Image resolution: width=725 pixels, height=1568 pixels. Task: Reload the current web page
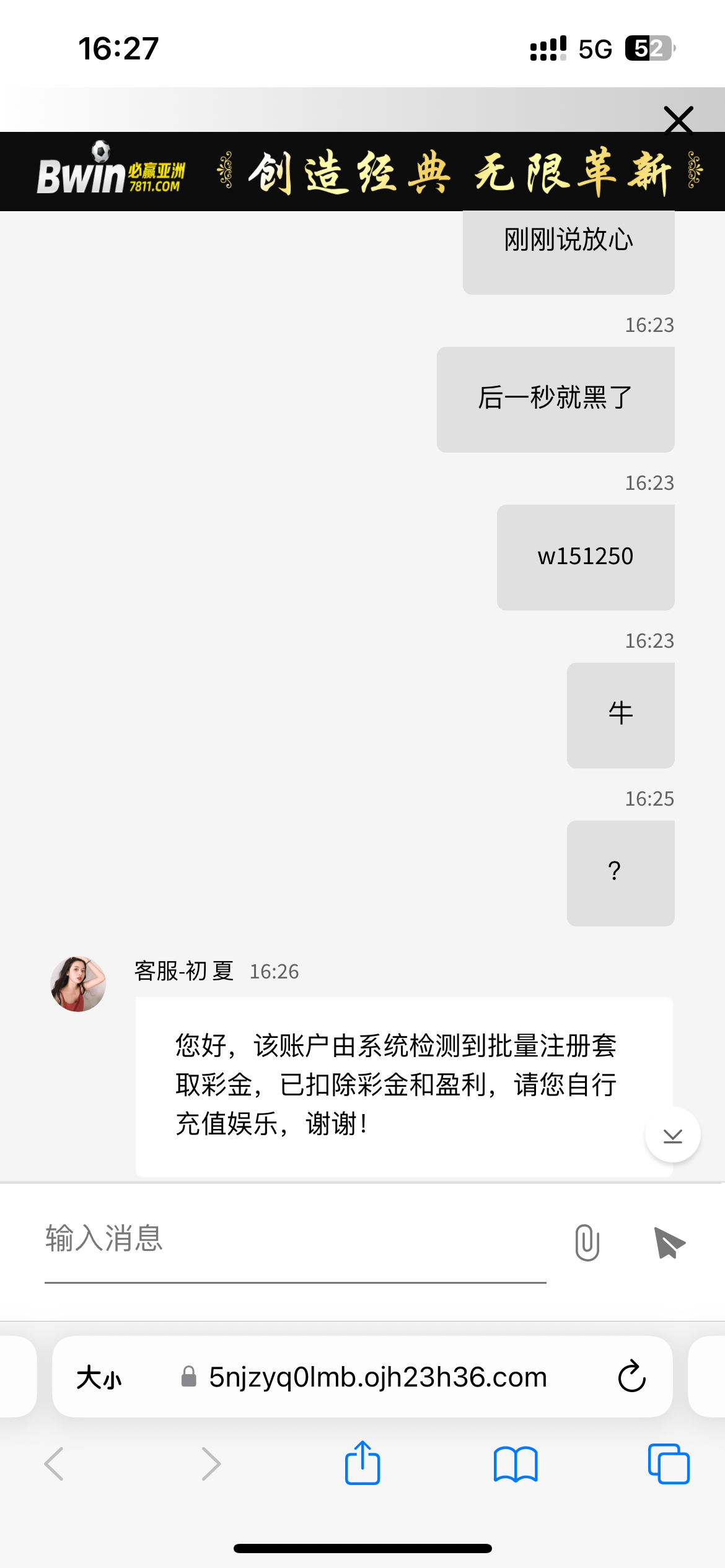point(631,1377)
